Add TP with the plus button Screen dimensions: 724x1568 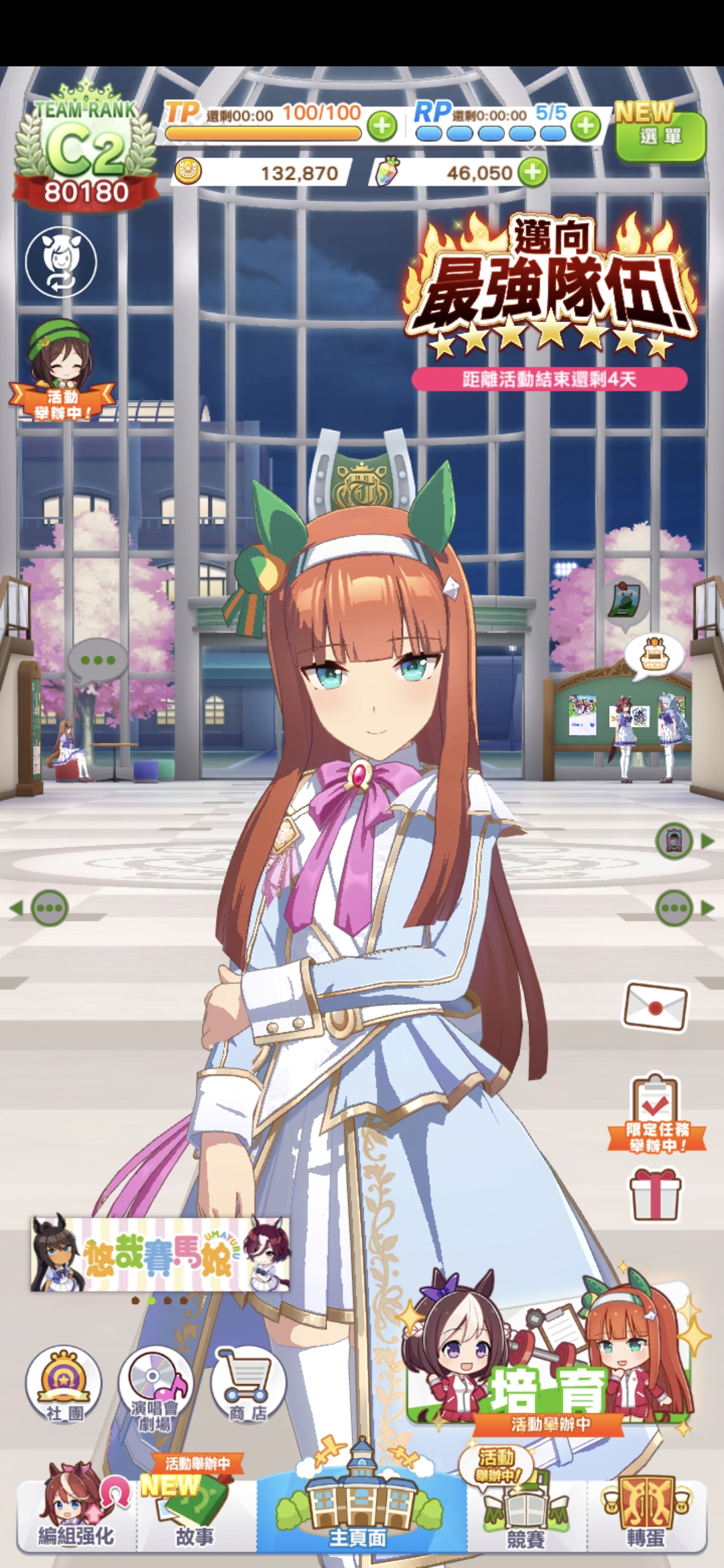(381, 126)
